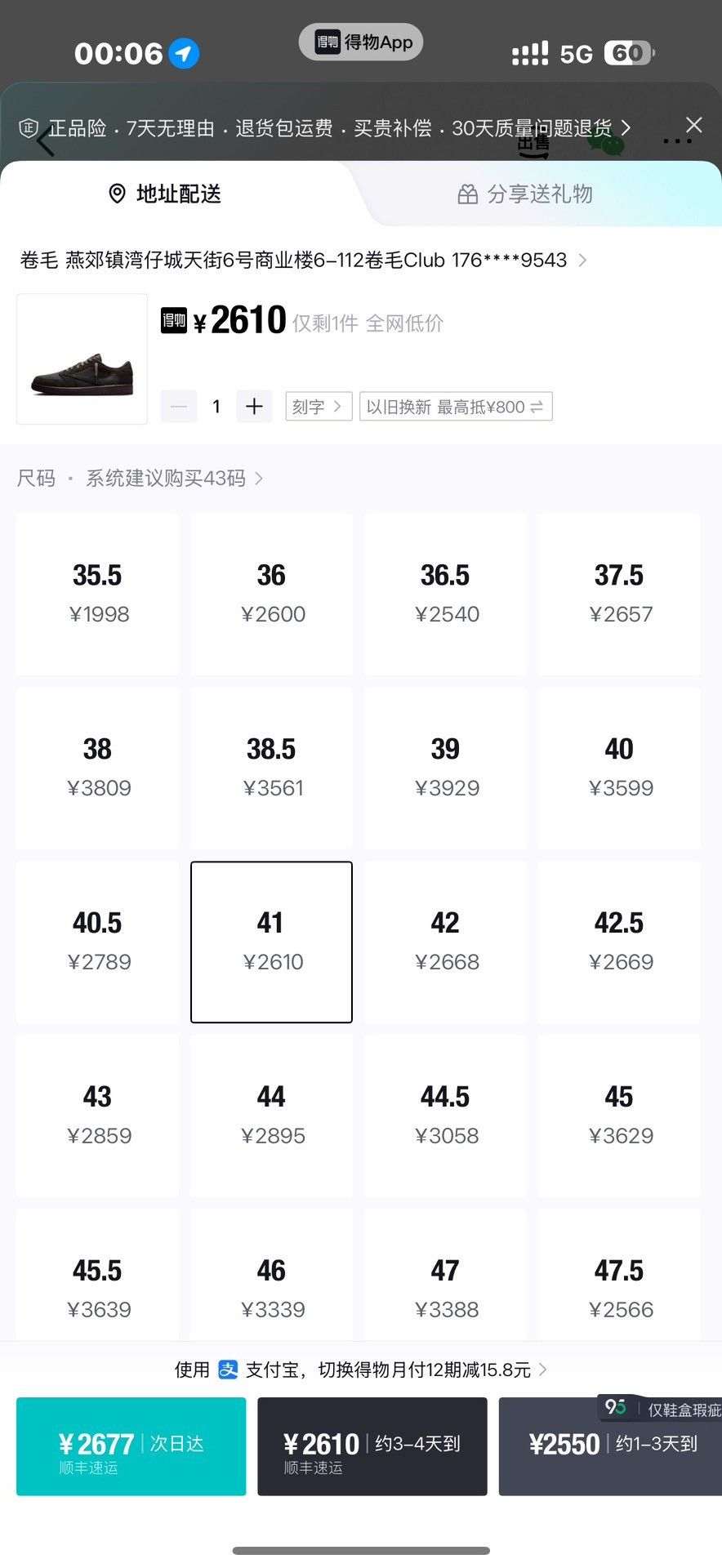722x1568 pixels.
Task: Buy the ¥2550 box-flaw option
Action: pyautogui.click(x=610, y=1446)
